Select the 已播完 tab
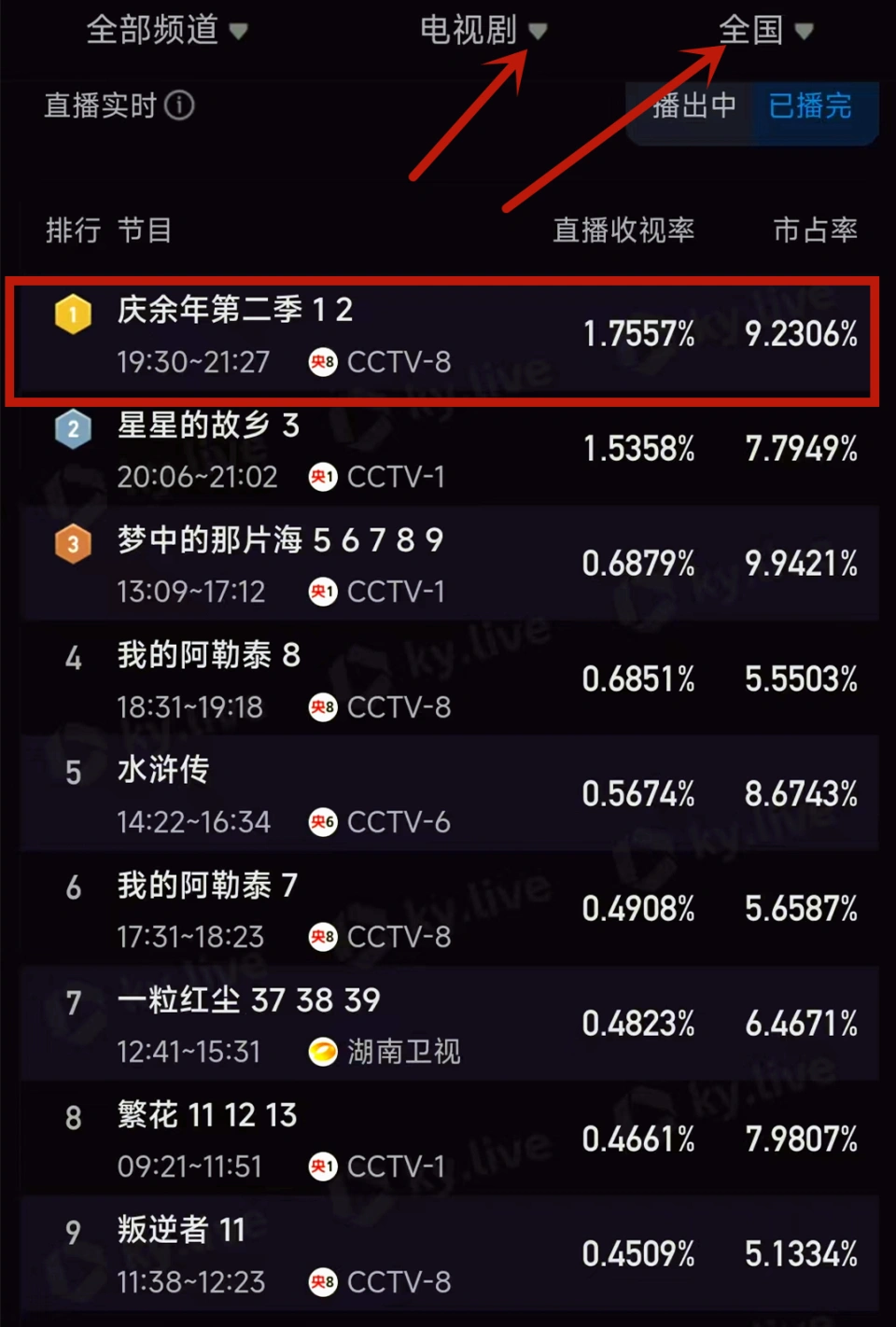 [x=809, y=106]
